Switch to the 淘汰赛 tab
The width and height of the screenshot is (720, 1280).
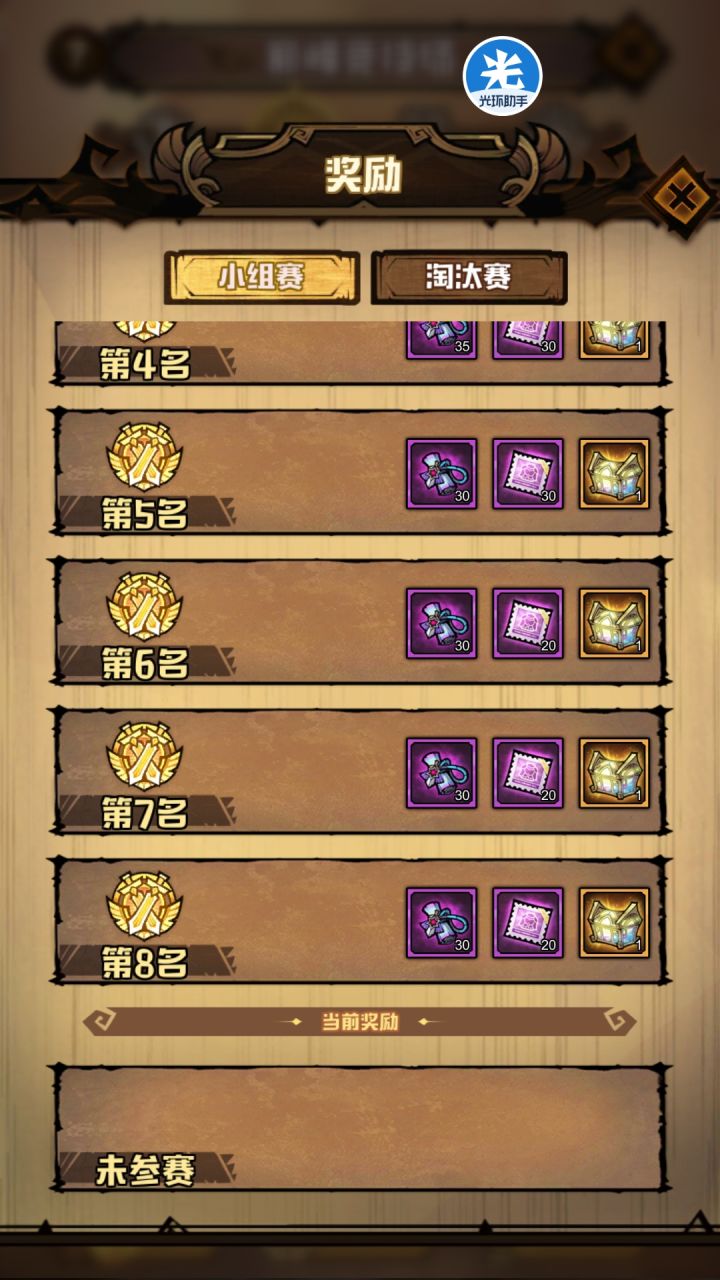coord(470,272)
